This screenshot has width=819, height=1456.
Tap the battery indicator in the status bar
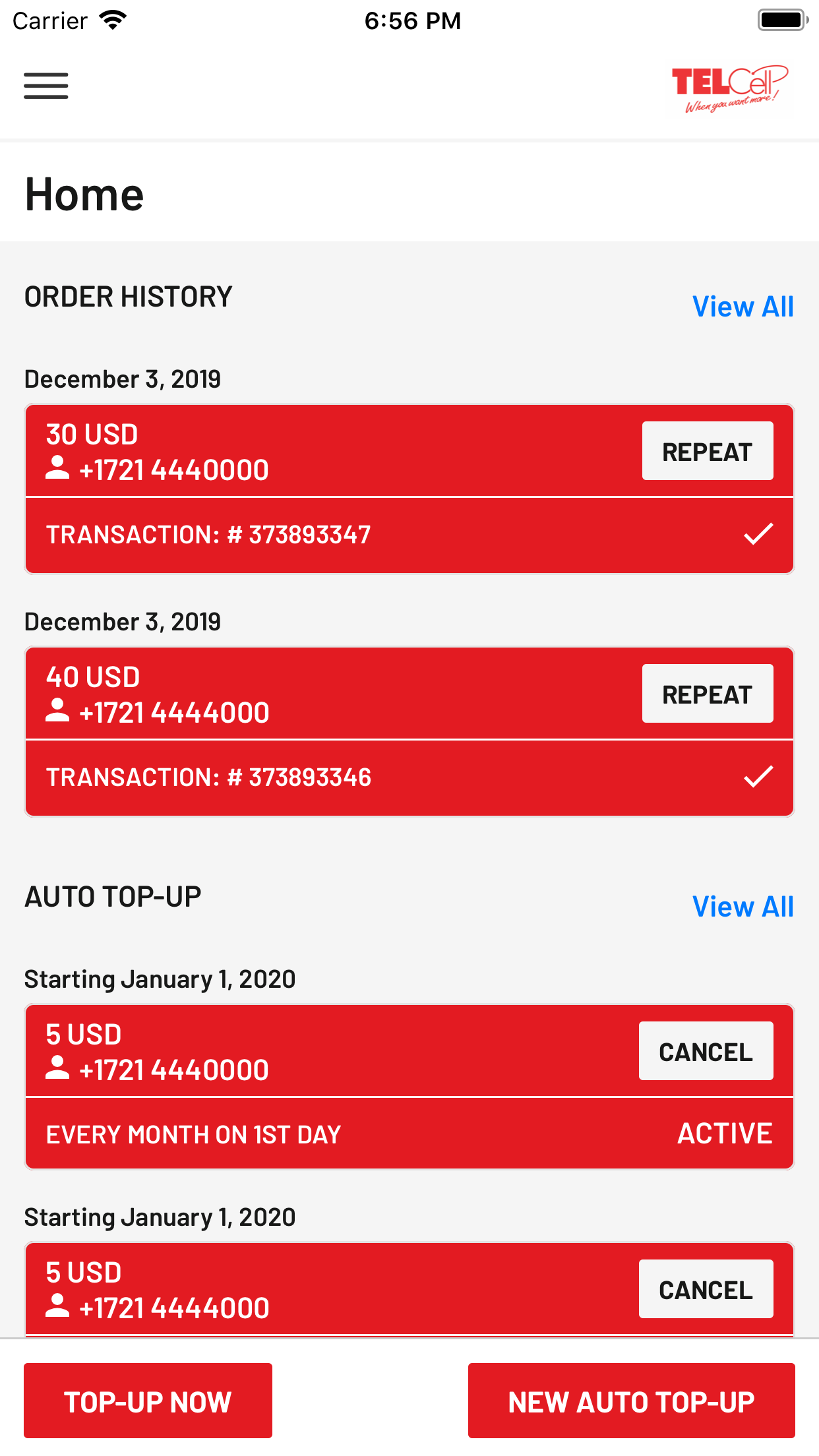(782, 19)
